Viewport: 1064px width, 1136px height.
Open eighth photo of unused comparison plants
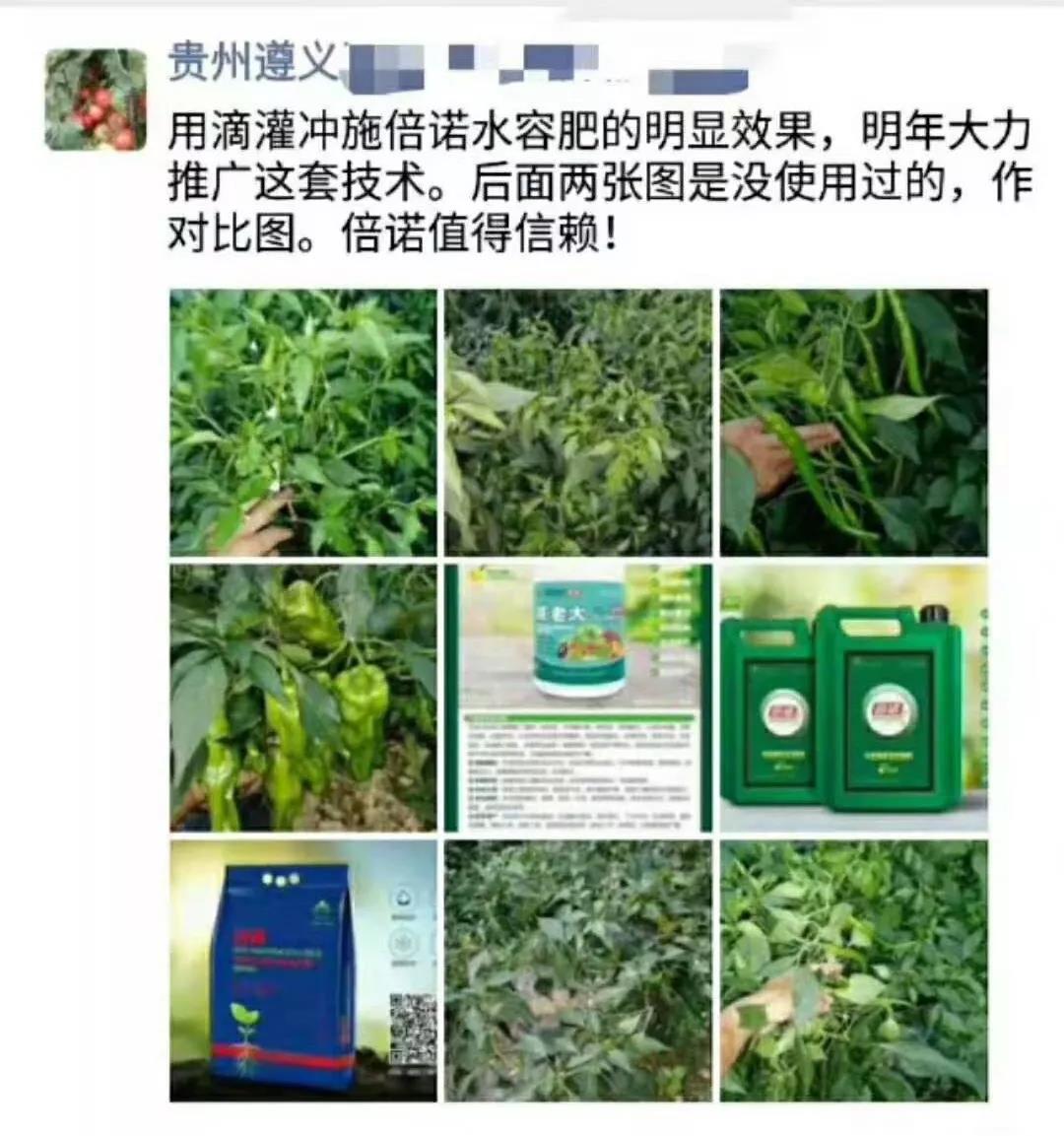click(577, 970)
